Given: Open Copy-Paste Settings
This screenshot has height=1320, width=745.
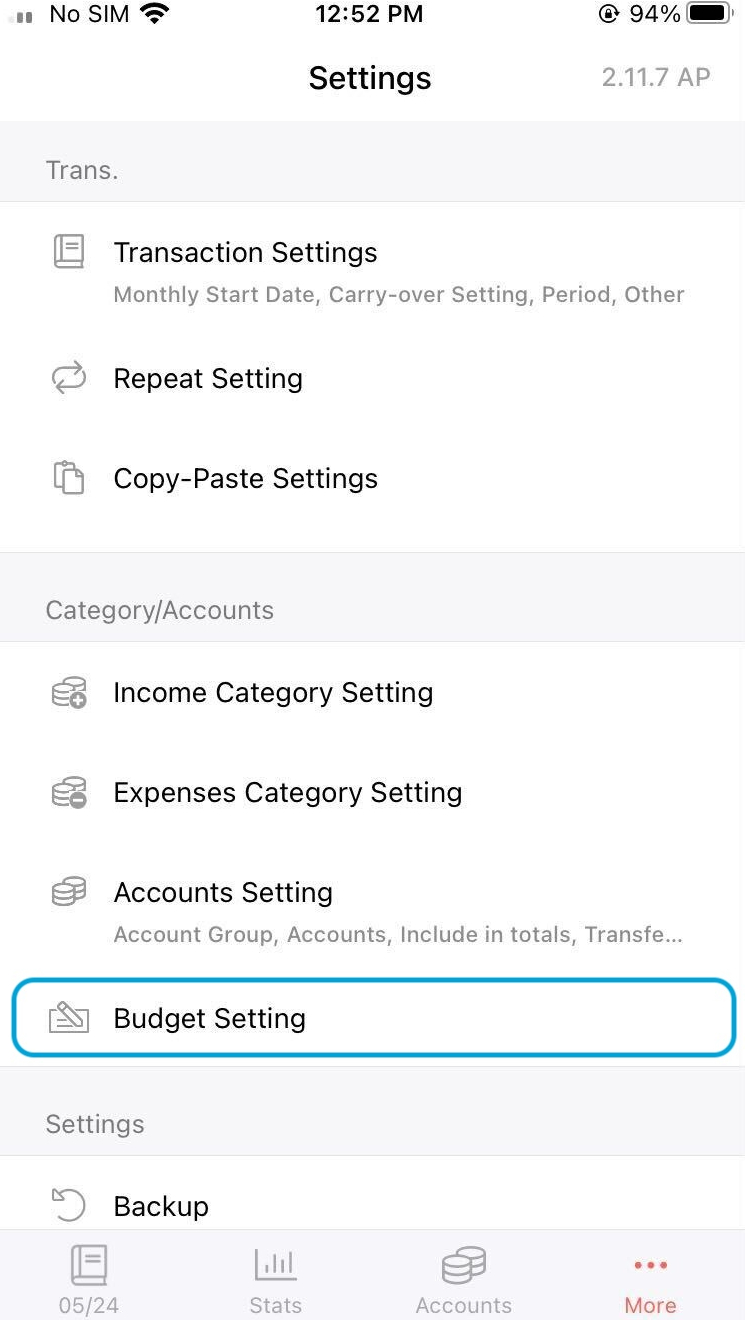Looking at the screenshot, I should click(x=372, y=479).
